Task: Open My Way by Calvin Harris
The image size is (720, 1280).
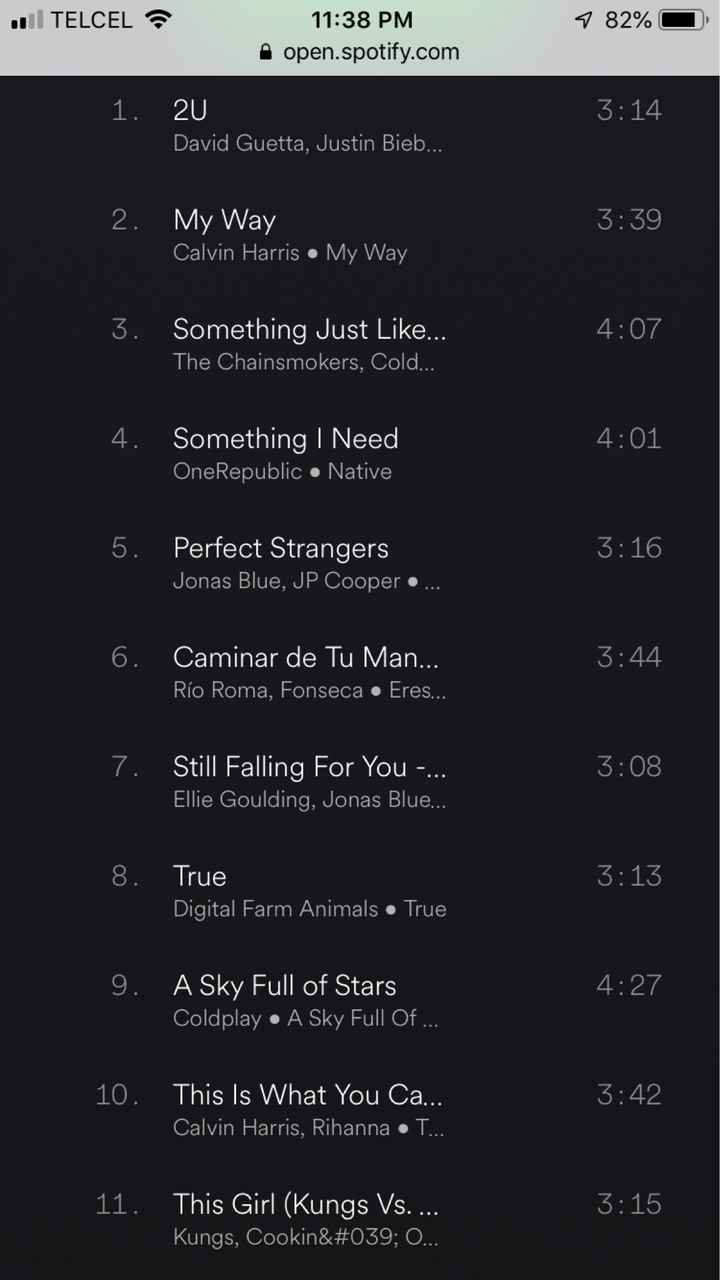Action: (x=360, y=235)
